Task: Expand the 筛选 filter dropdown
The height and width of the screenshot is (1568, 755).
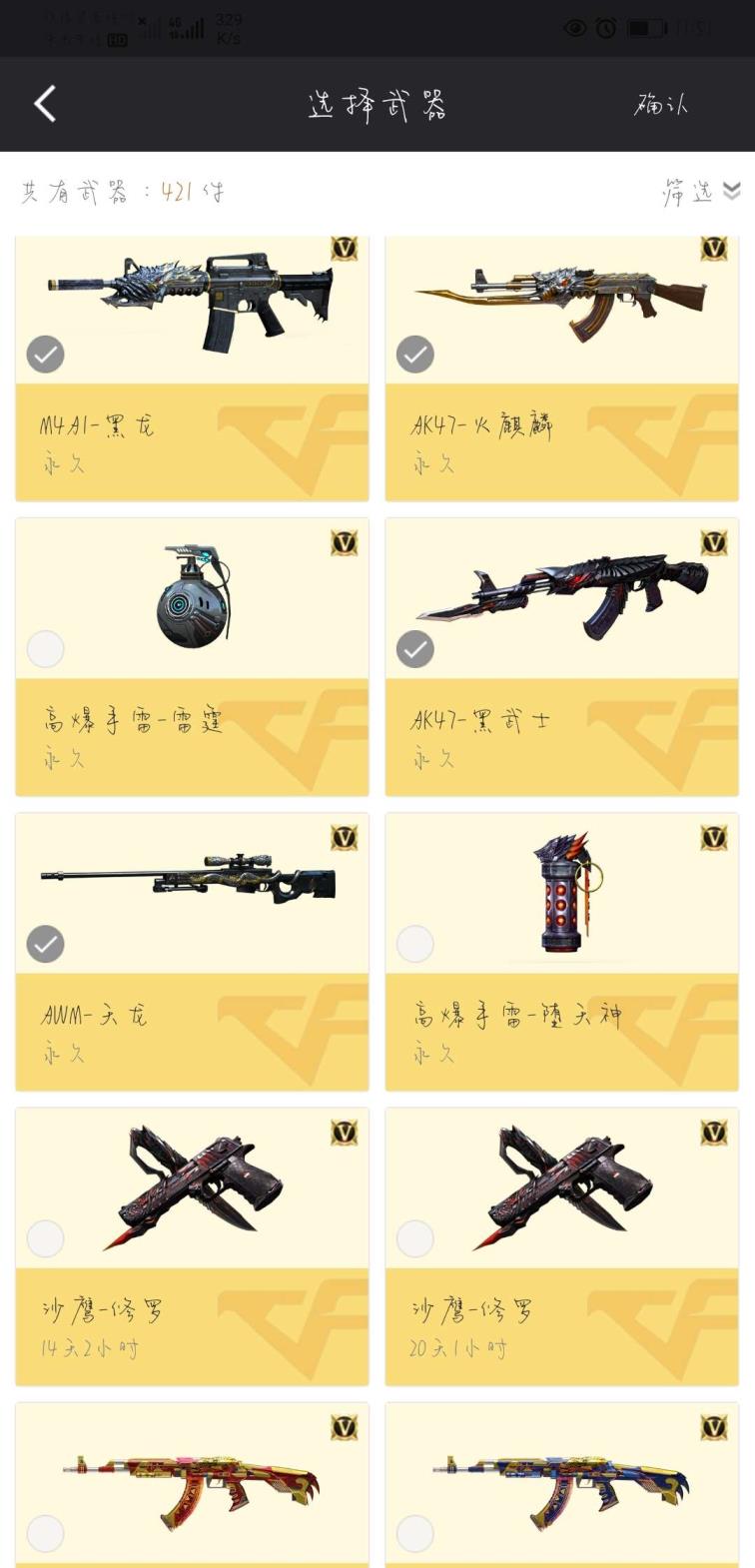Action: pyautogui.click(x=701, y=191)
